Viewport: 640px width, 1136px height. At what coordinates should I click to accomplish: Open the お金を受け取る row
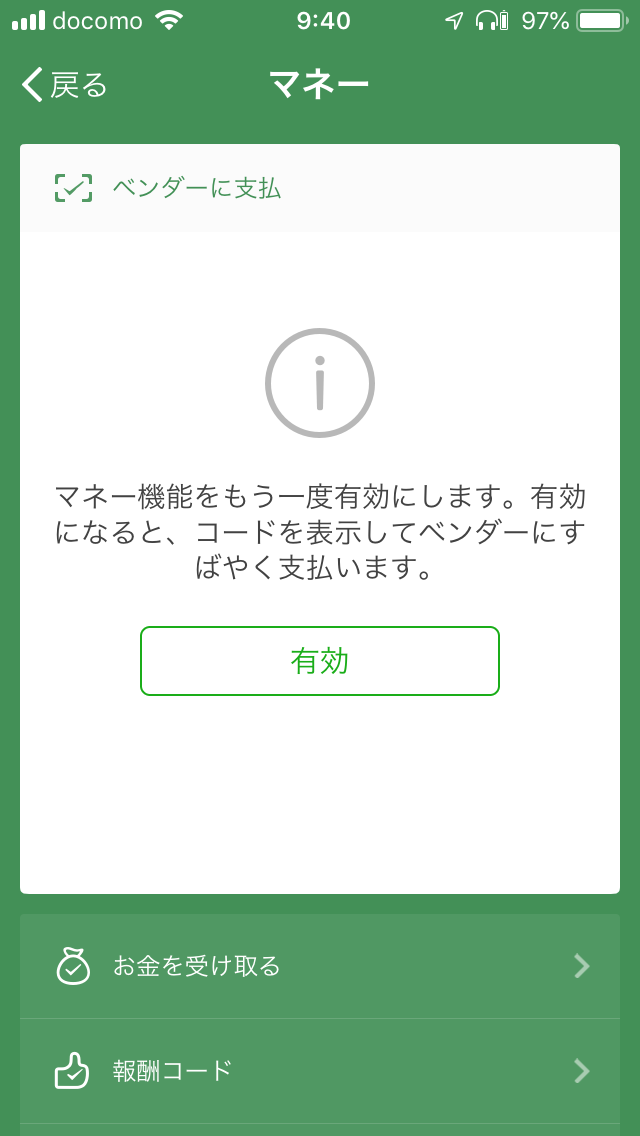coord(320,966)
